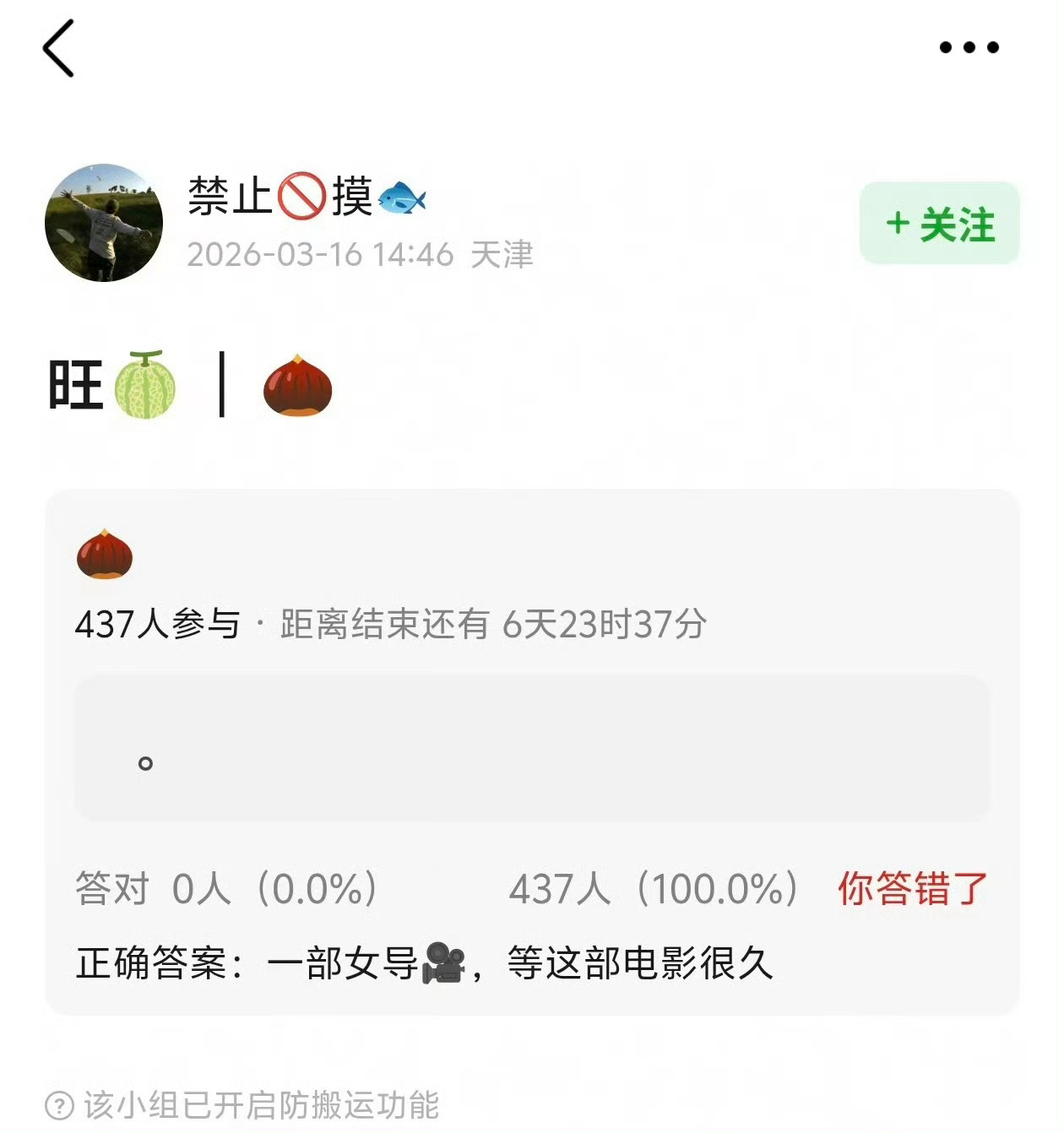
Task: Click the fish emoji in the username
Action: click(x=402, y=199)
